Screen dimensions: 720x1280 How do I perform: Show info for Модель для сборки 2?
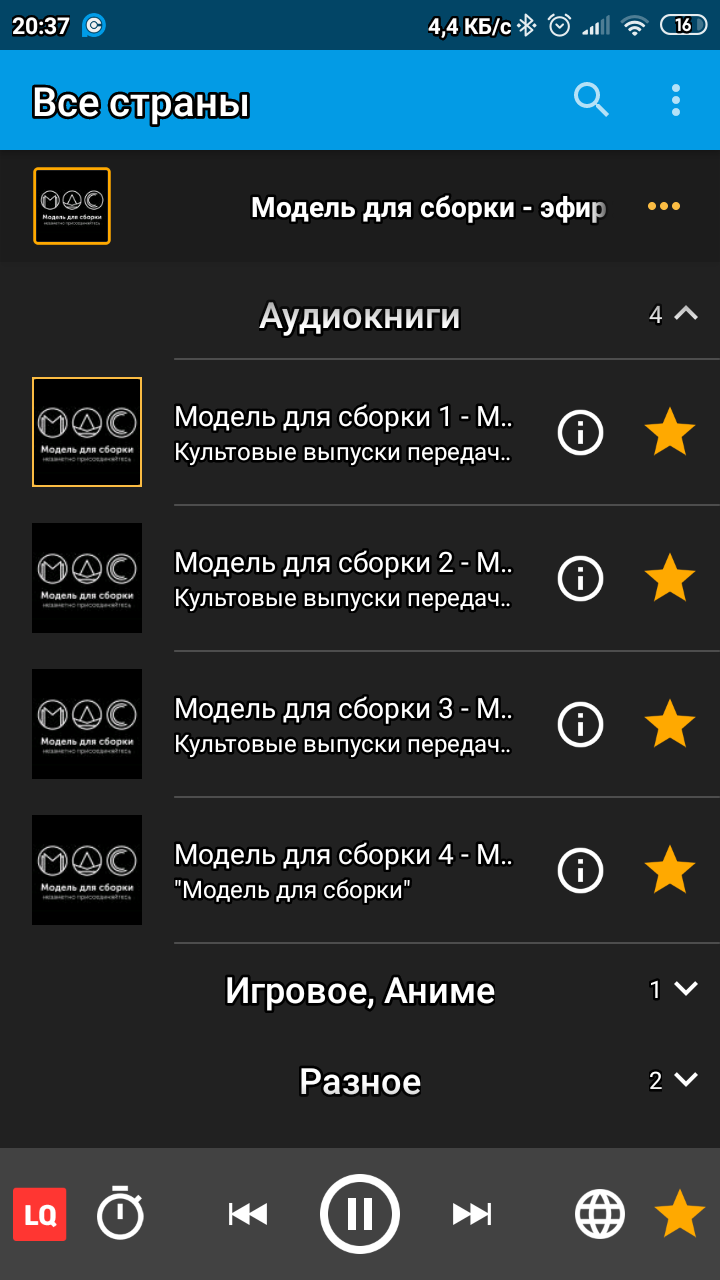coord(580,578)
